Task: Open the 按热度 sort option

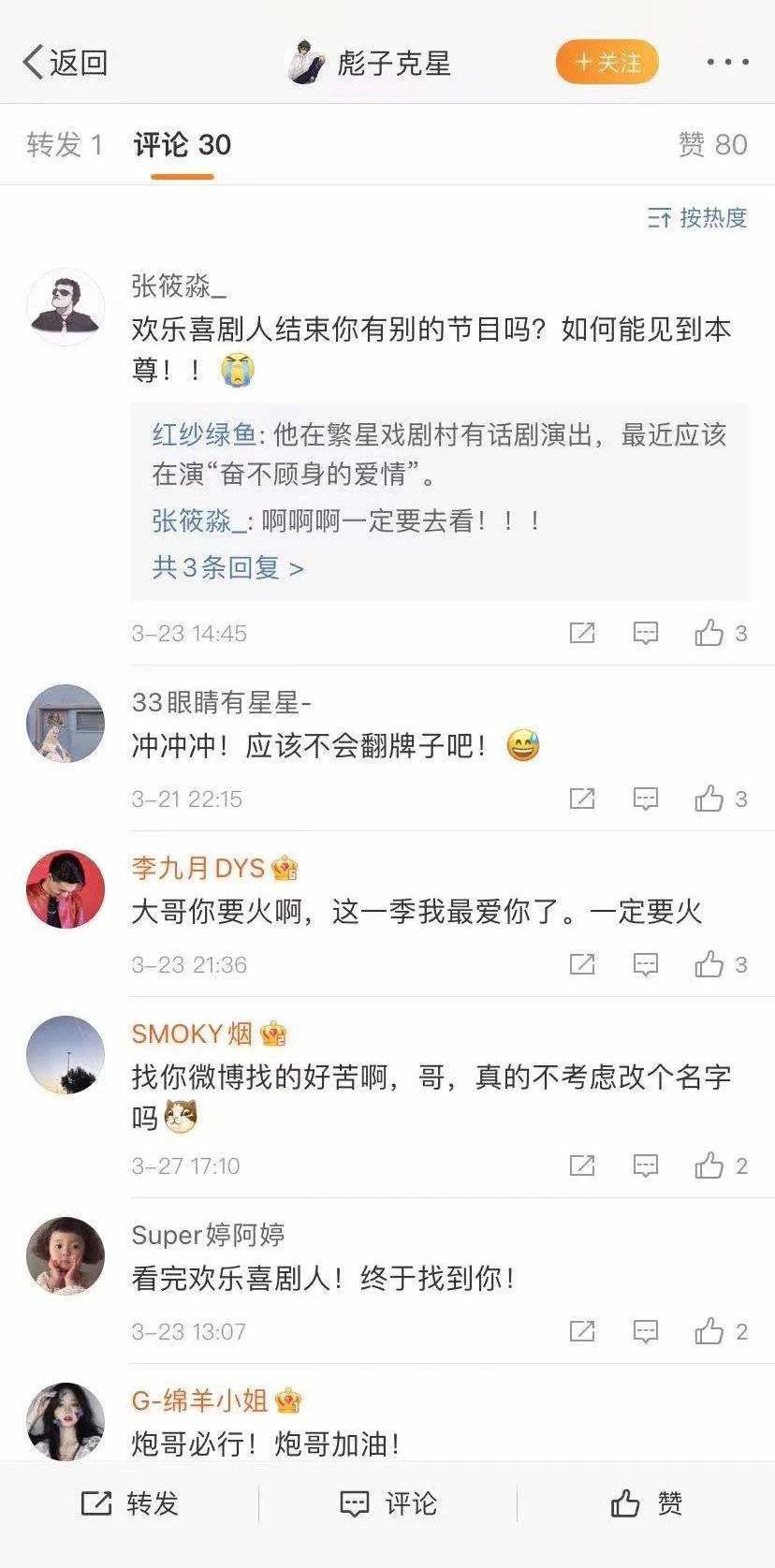Action: (x=698, y=218)
